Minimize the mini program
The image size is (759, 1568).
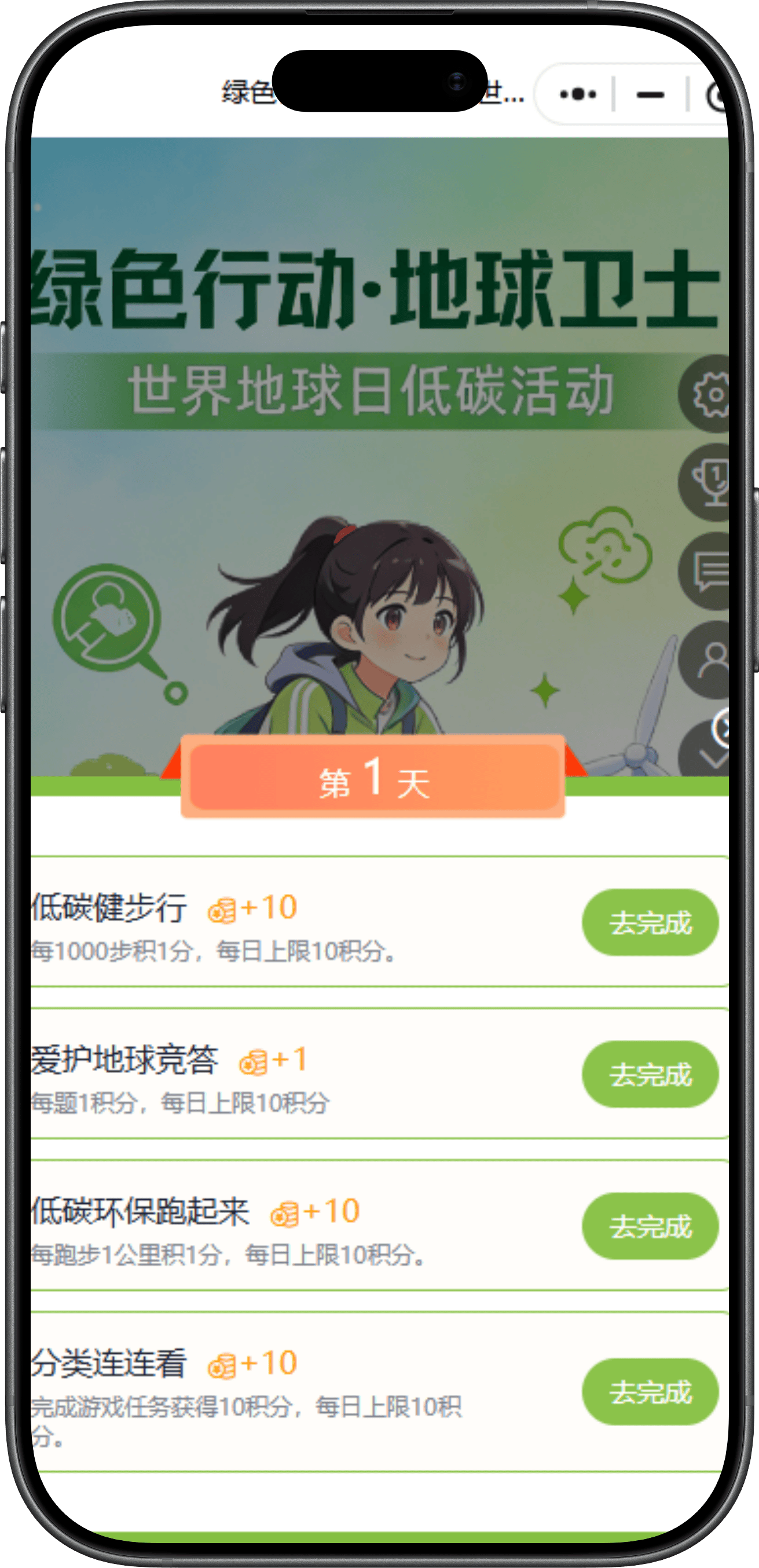point(650,94)
